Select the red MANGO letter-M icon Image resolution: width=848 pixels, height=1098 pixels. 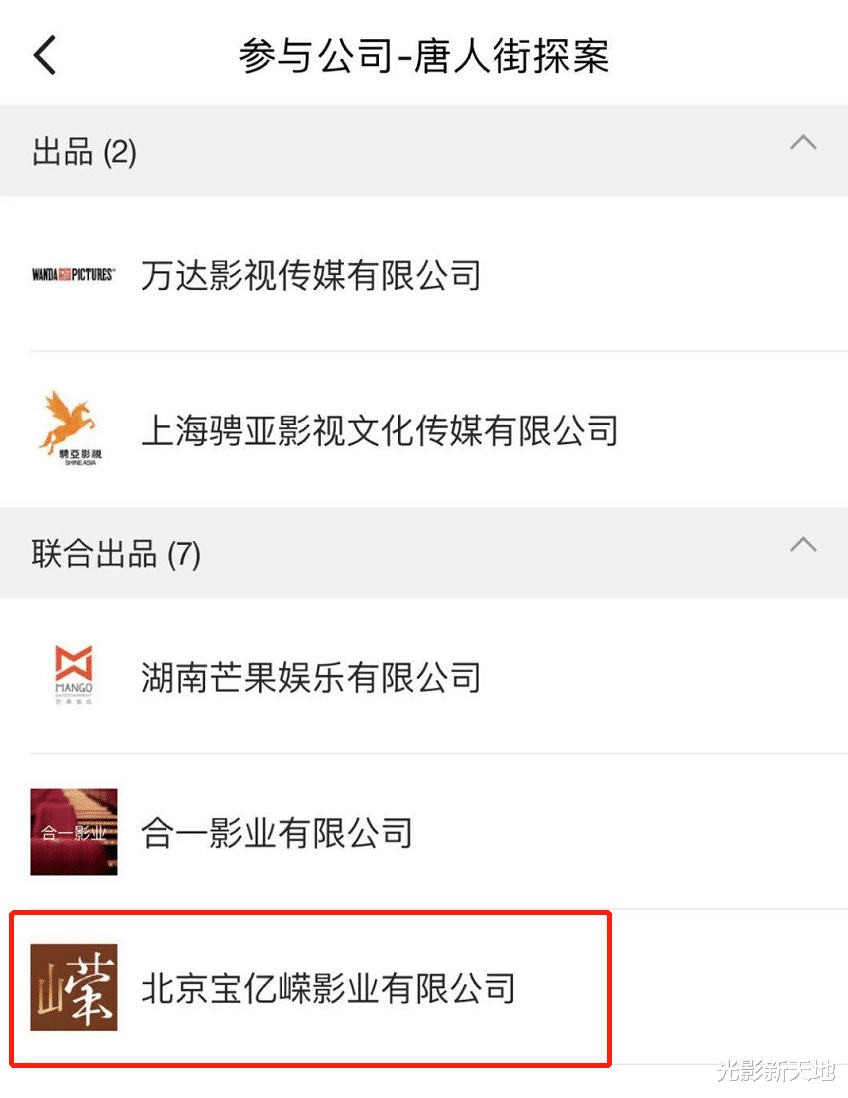73,665
